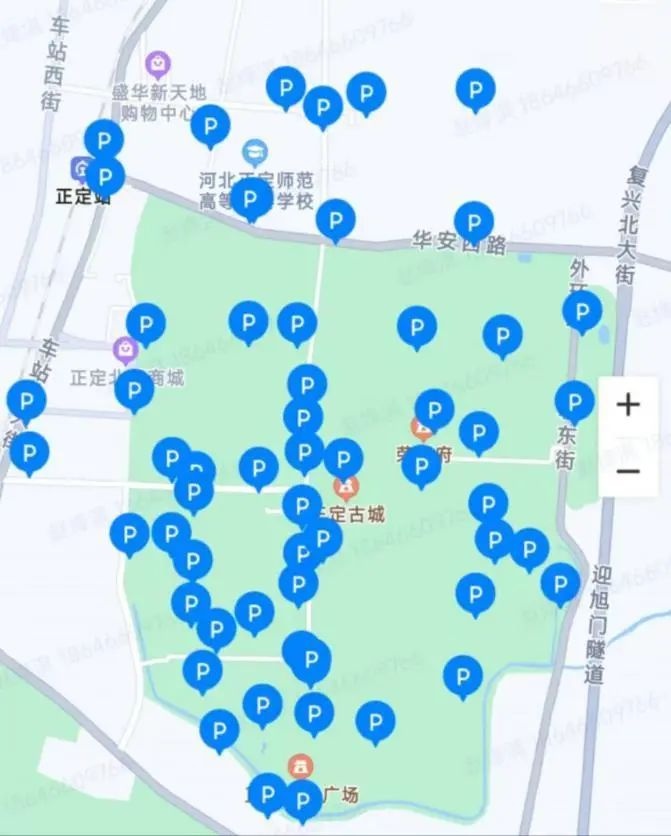Open the 河北正定师范 school marker
Screen dimensions: 671x836
[255, 151]
